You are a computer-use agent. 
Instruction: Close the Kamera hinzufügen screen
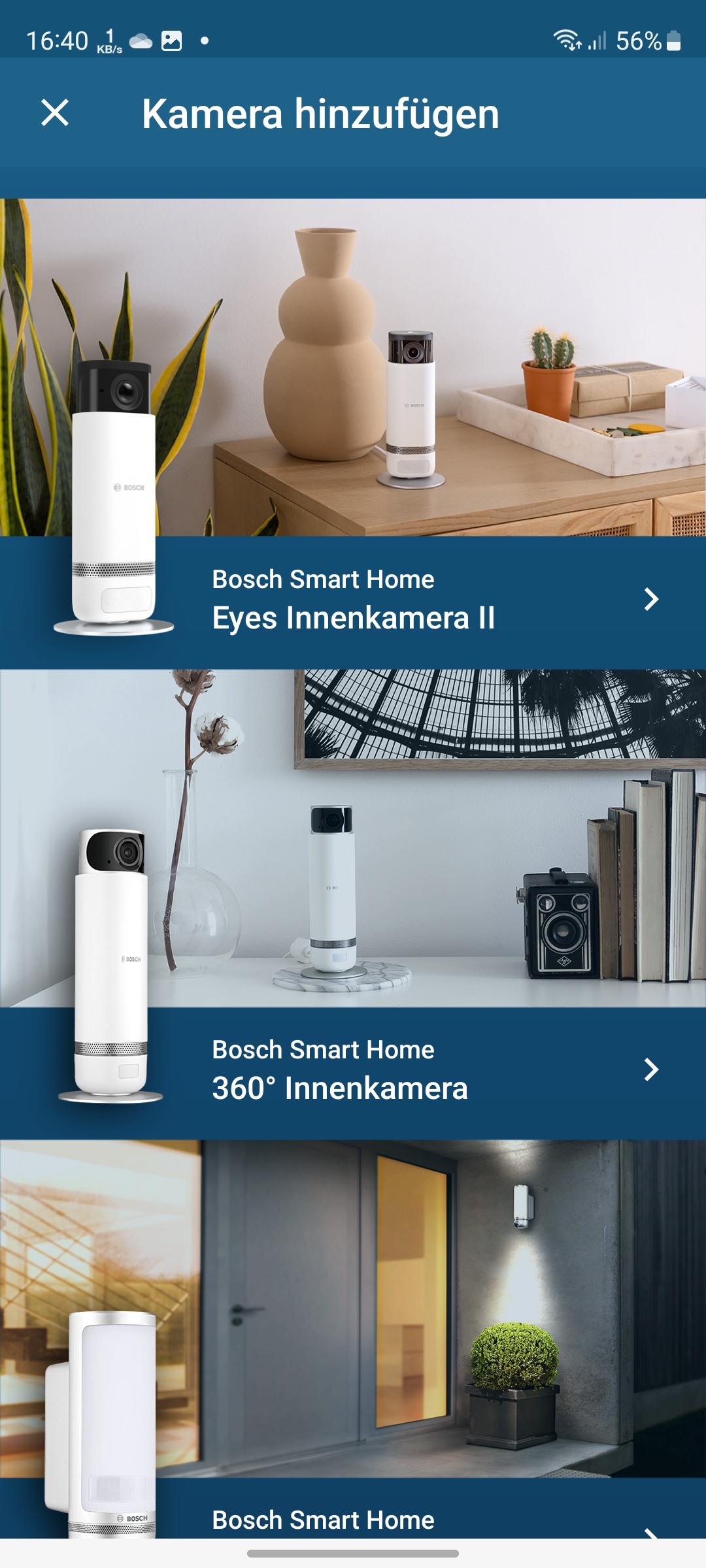tap(55, 113)
